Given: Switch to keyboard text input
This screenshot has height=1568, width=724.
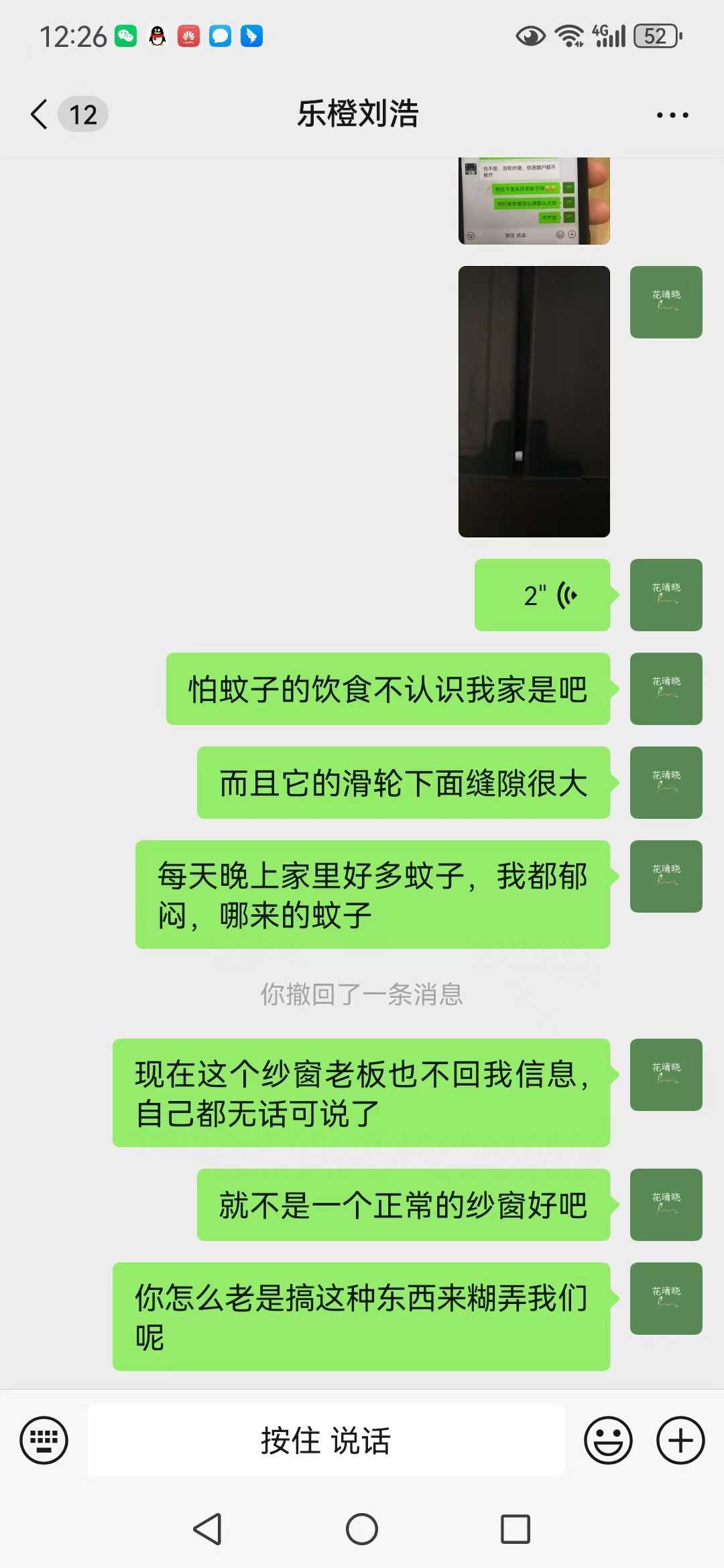Looking at the screenshot, I should coord(44,1440).
